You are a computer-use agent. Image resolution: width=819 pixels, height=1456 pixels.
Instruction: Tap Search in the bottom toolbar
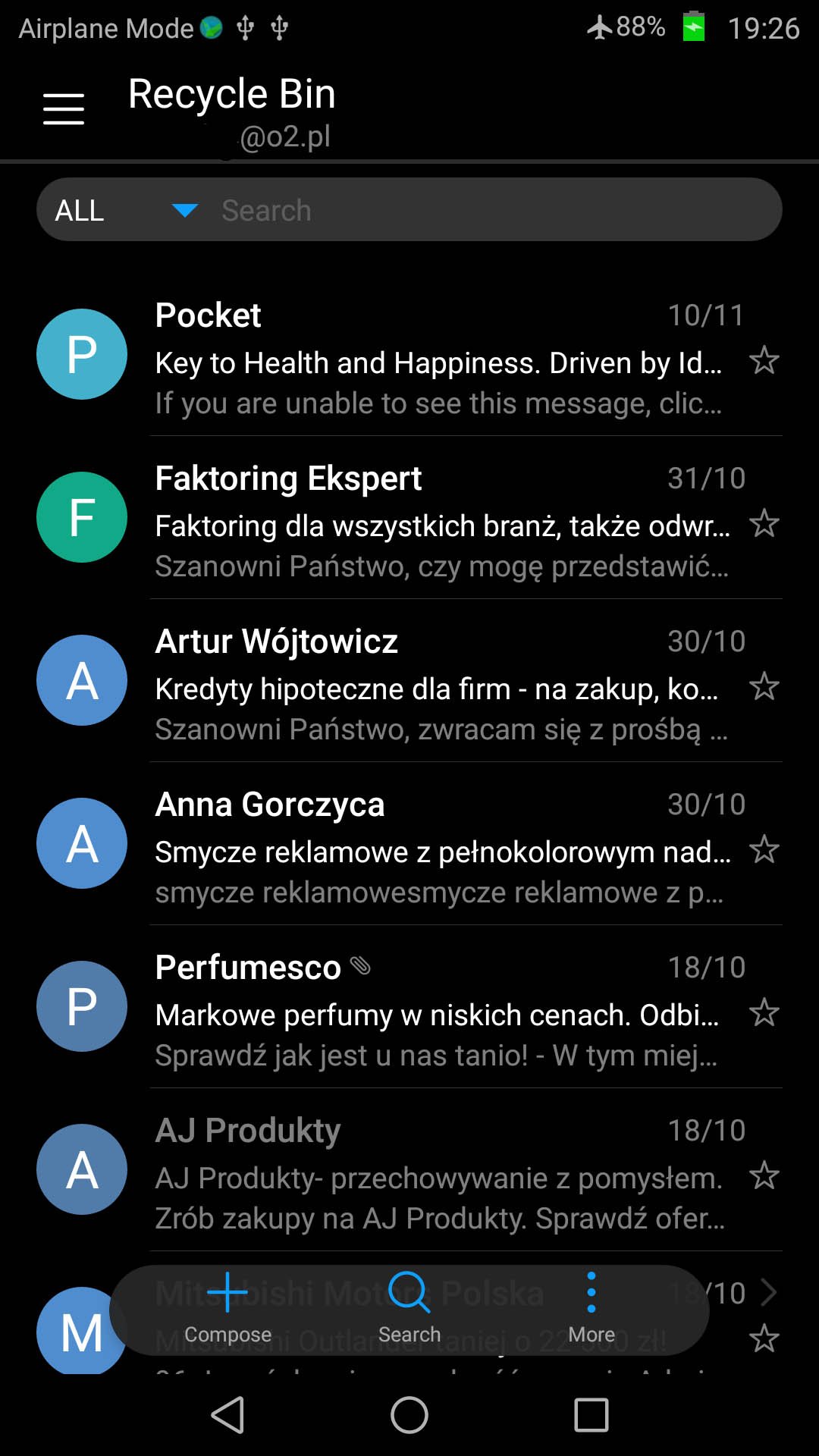pyautogui.click(x=409, y=1308)
